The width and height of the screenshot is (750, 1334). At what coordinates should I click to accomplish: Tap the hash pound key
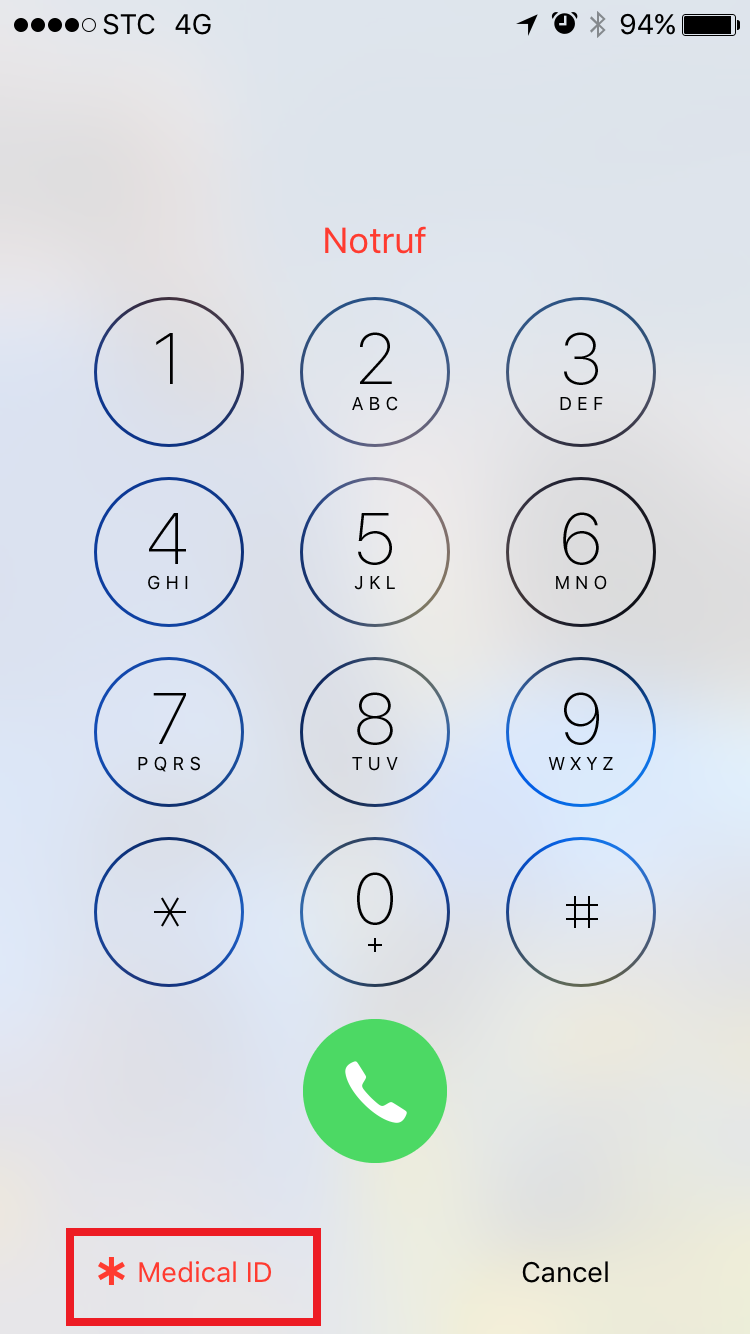pos(581,912)
